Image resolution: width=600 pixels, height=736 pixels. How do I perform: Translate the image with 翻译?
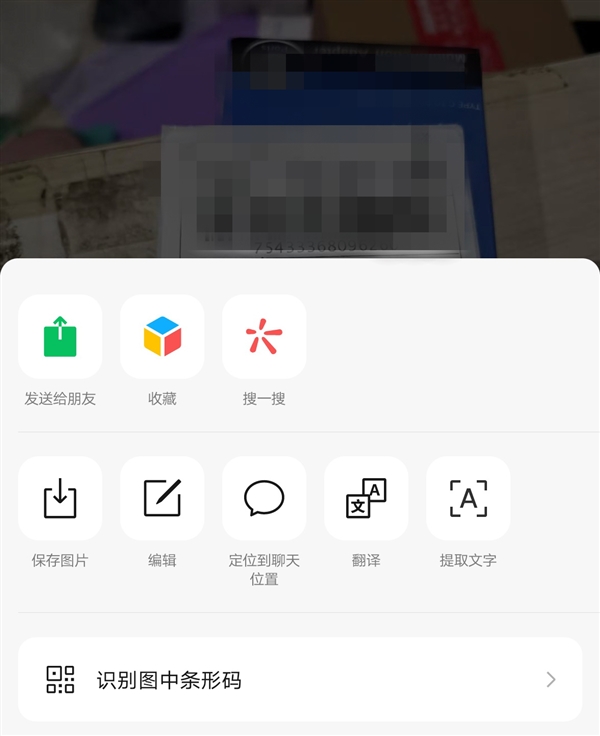(x=366, y=498)
